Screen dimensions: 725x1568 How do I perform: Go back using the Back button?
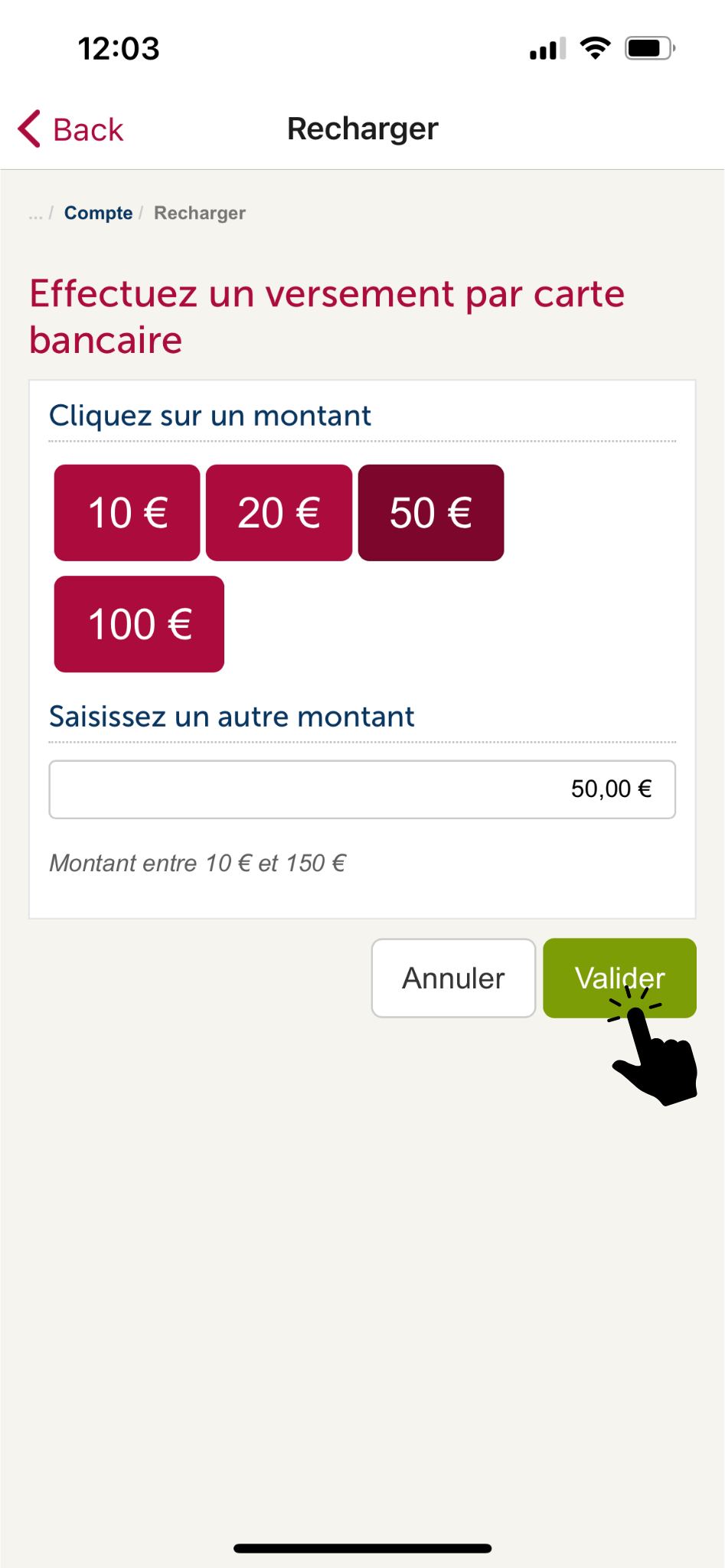point(72,129)
